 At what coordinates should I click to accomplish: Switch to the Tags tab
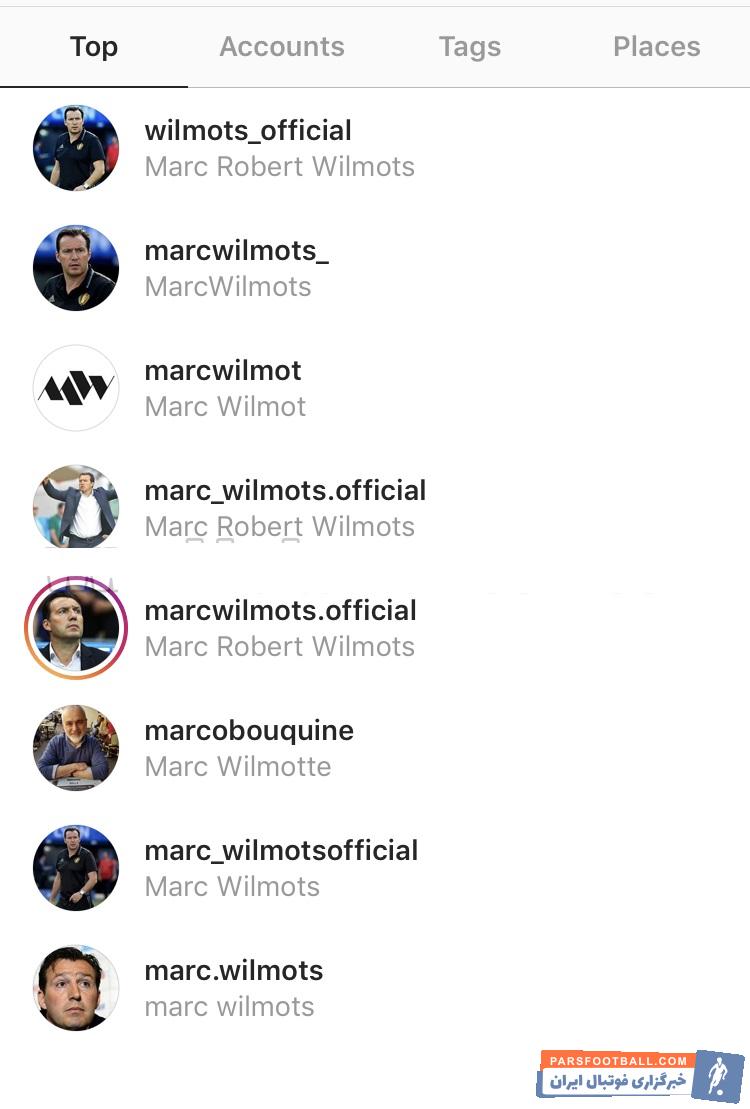click(x=469, y=47)
